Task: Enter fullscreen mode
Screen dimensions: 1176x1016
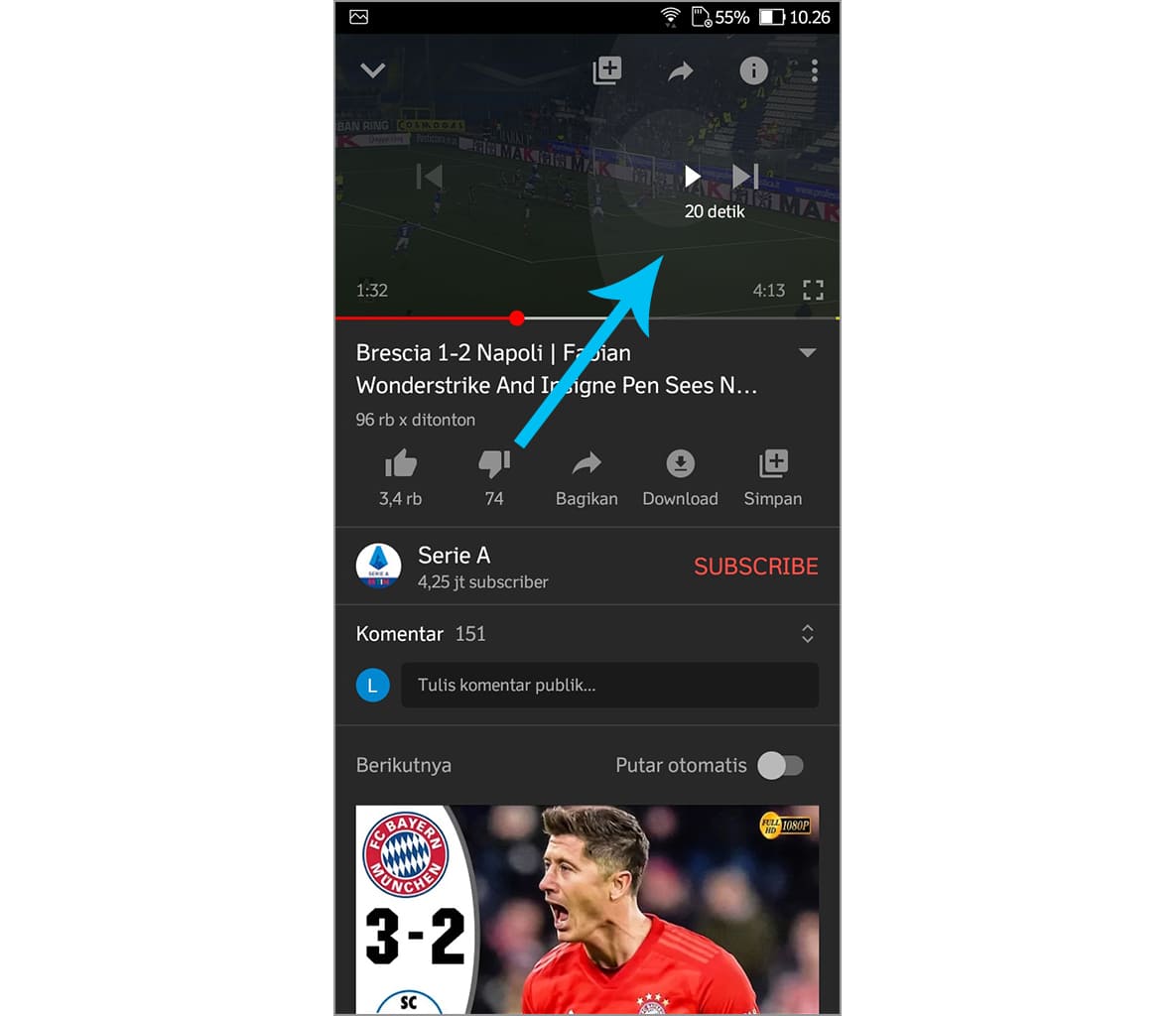Action: pyautogui.click(x=813, y=290)
